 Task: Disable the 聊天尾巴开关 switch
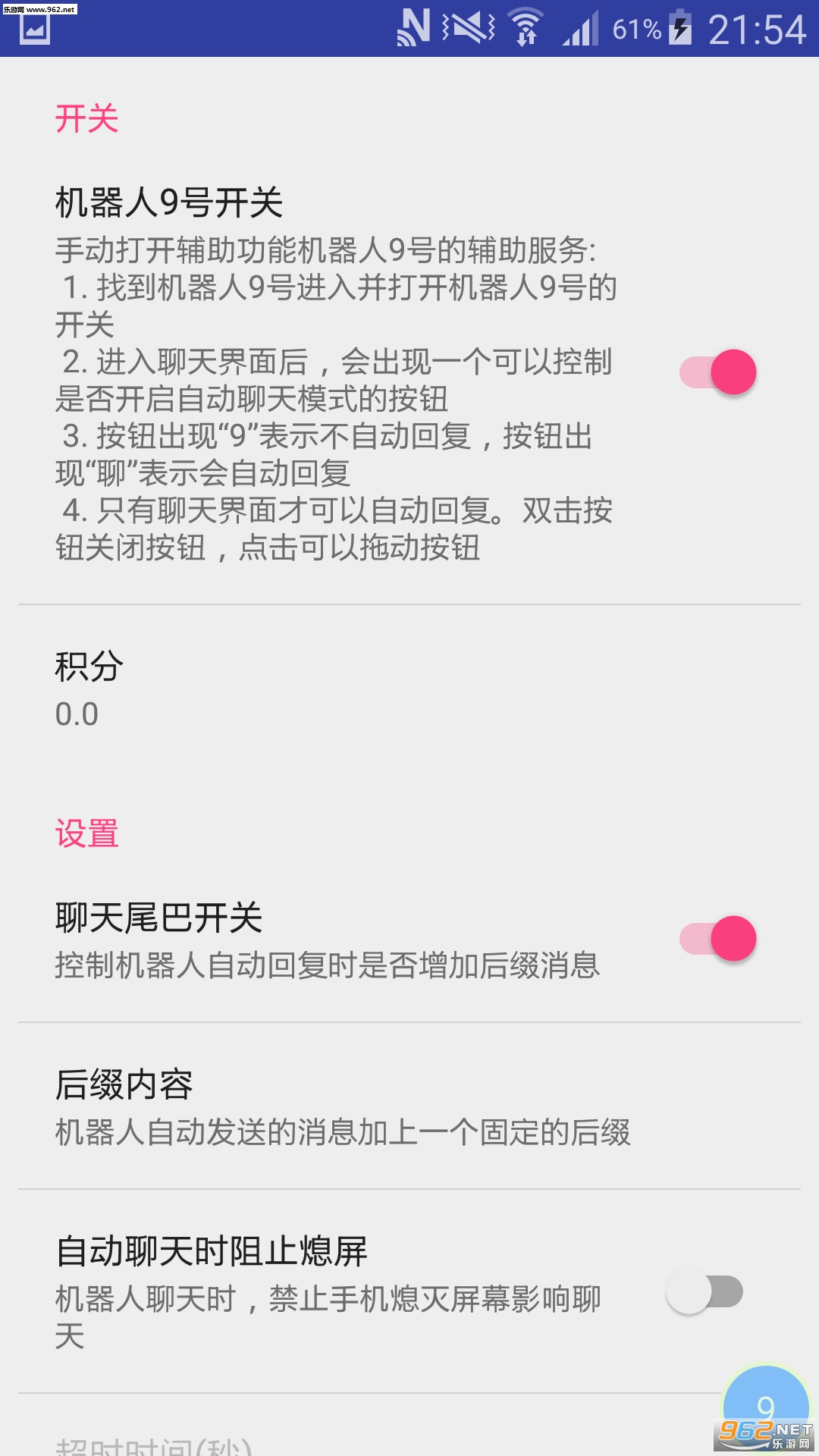[x=717, y=939]
